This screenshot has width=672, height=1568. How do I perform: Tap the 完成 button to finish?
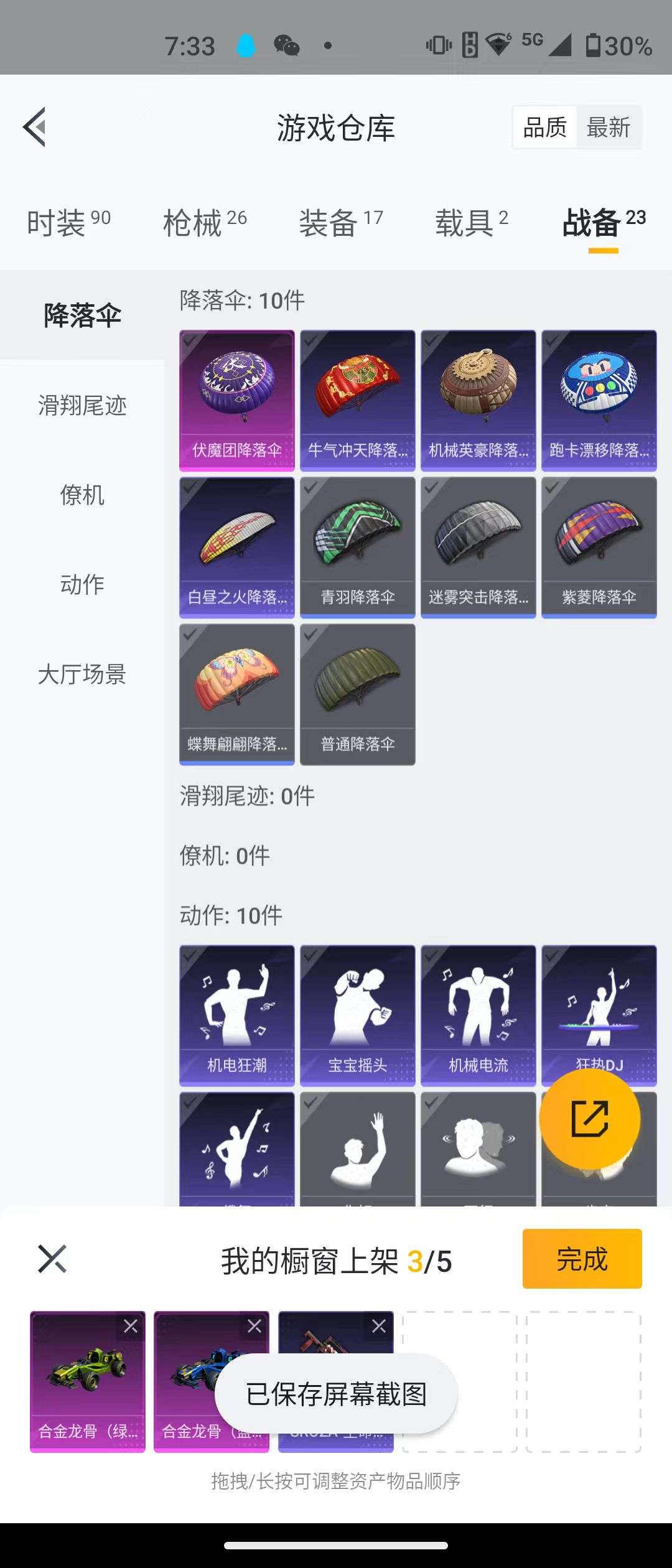[582, 1260]
